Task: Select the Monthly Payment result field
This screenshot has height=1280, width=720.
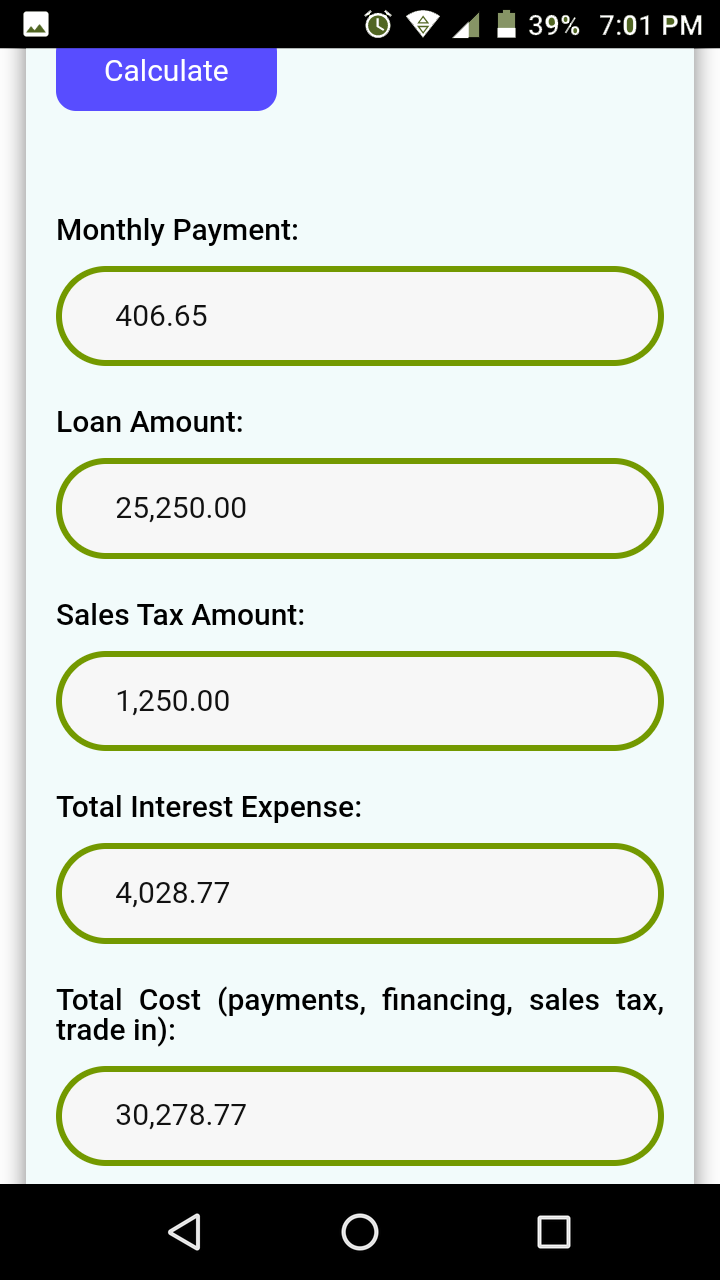Action: coord(360,315)
